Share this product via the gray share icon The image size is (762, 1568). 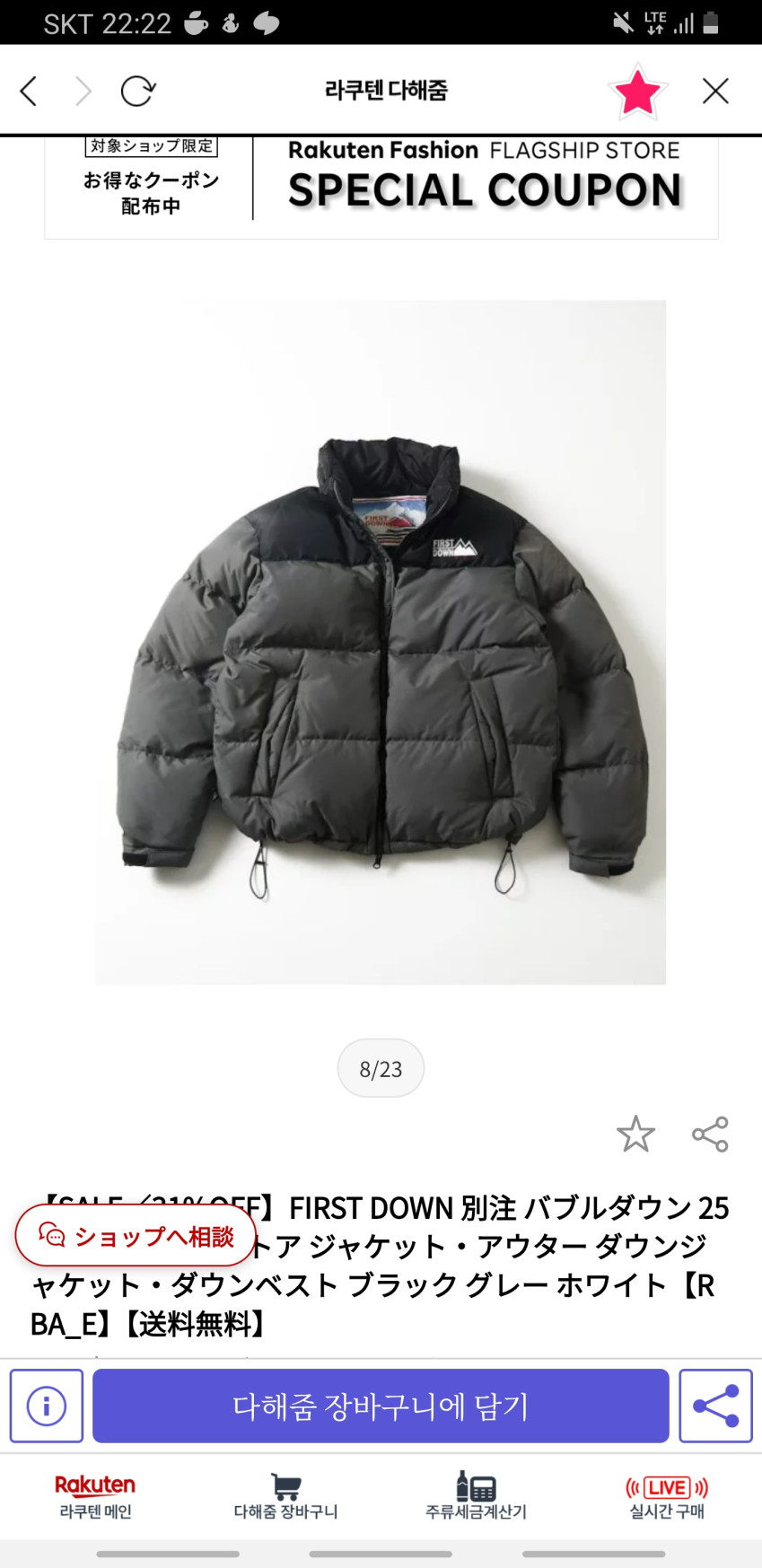710,1134
